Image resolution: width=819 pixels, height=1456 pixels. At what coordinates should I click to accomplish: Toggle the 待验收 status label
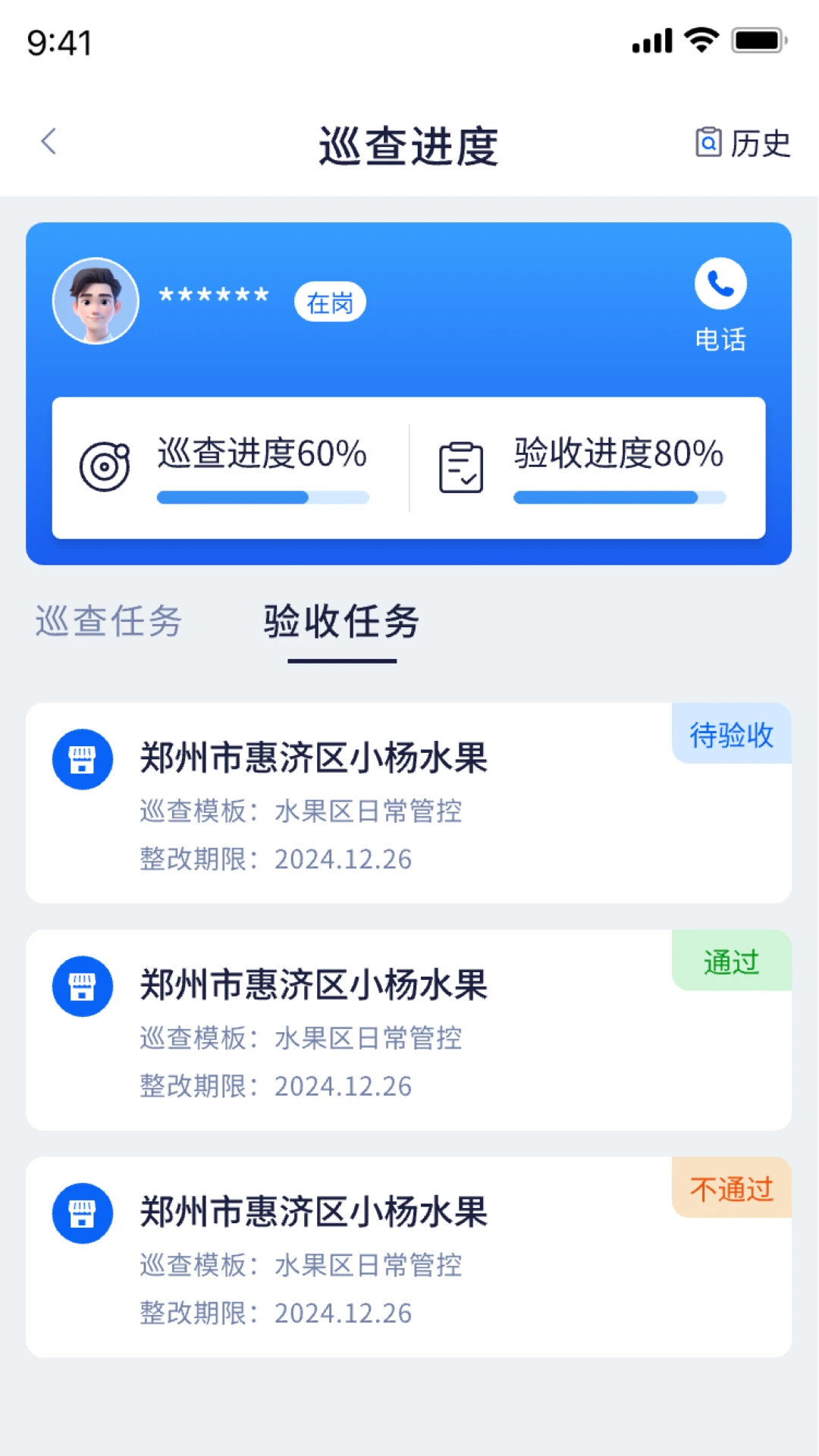pyautogui.click(x=730, y=733)
